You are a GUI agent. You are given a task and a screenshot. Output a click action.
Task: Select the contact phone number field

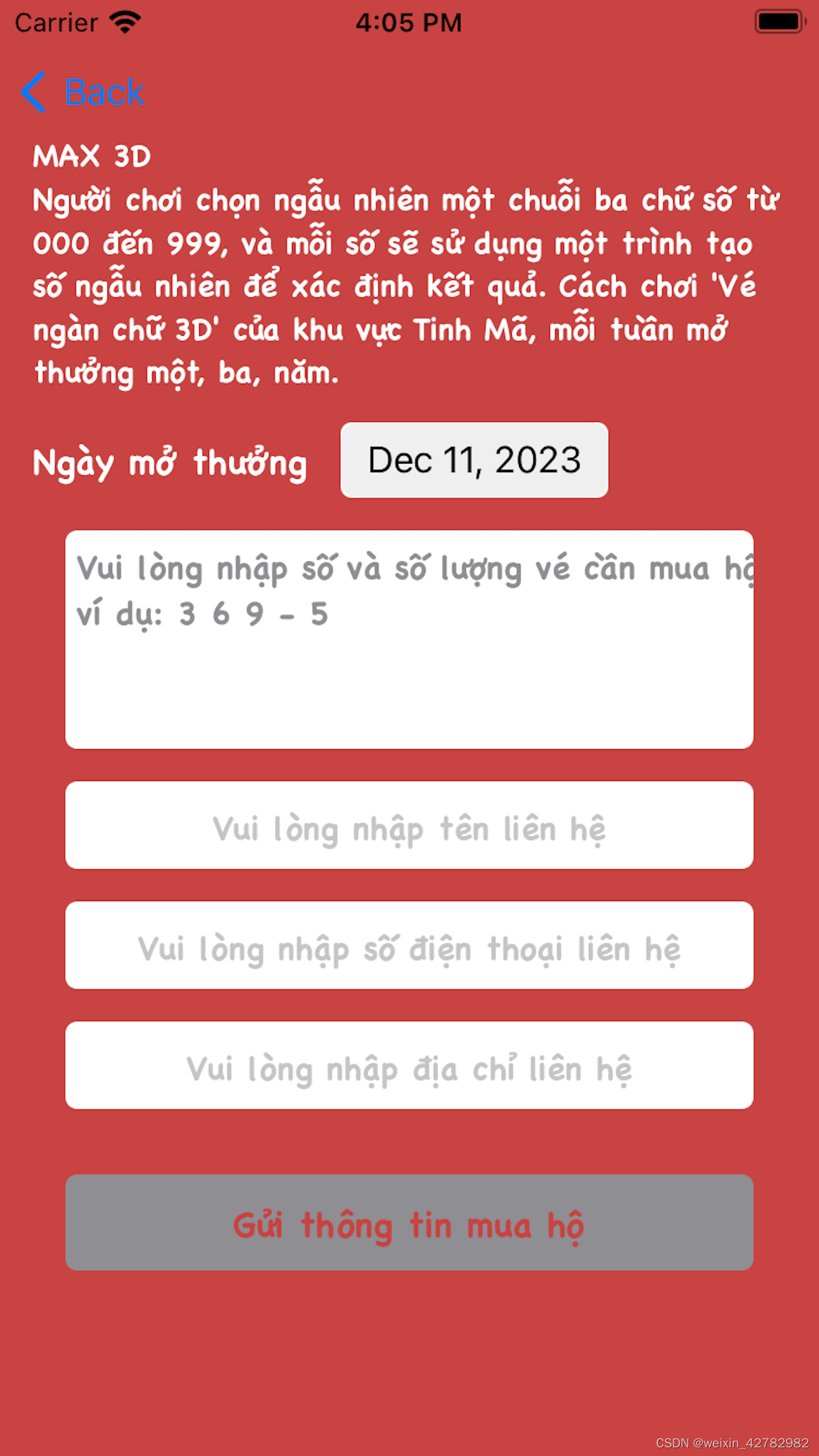tap(409, 945)
